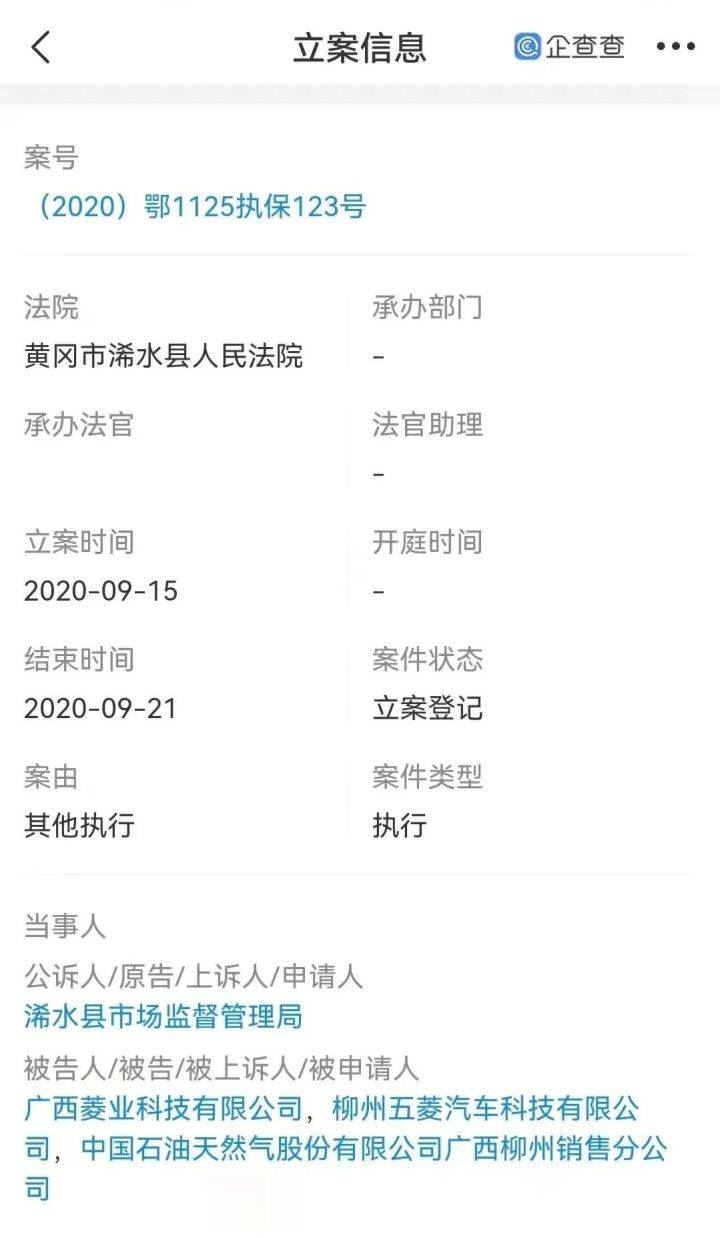
Task: Open case number (2020)鄂1125执保123号
Action: (196, 207)
